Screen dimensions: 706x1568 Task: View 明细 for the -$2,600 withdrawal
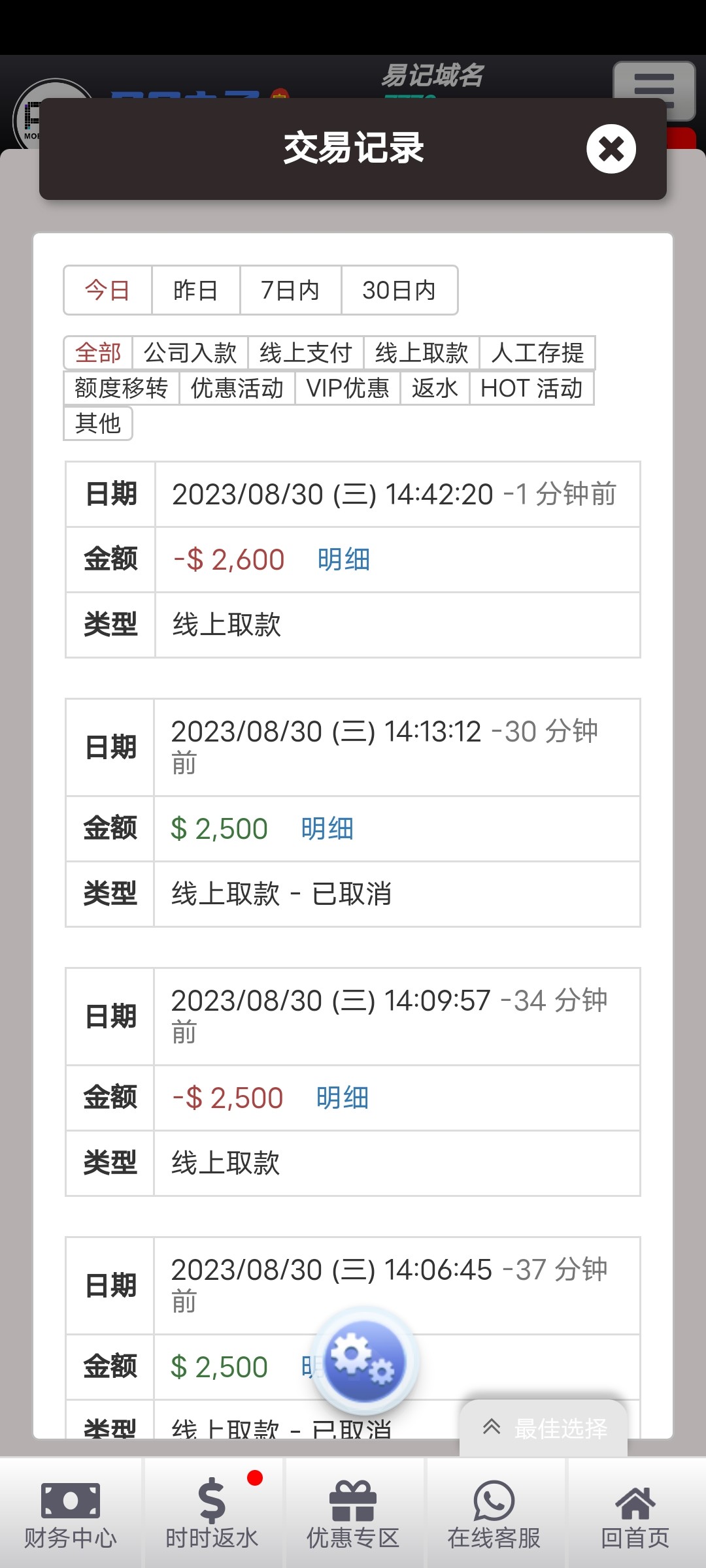[344, 560]
